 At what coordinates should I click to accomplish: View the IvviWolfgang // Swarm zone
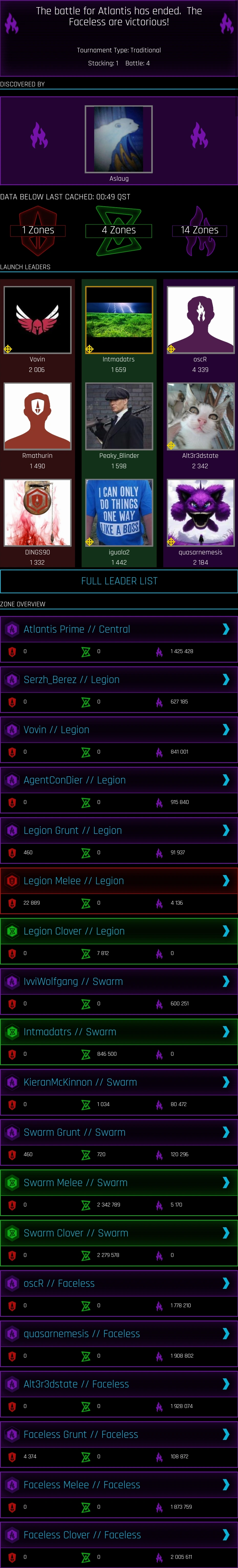[x=119, y=981]
